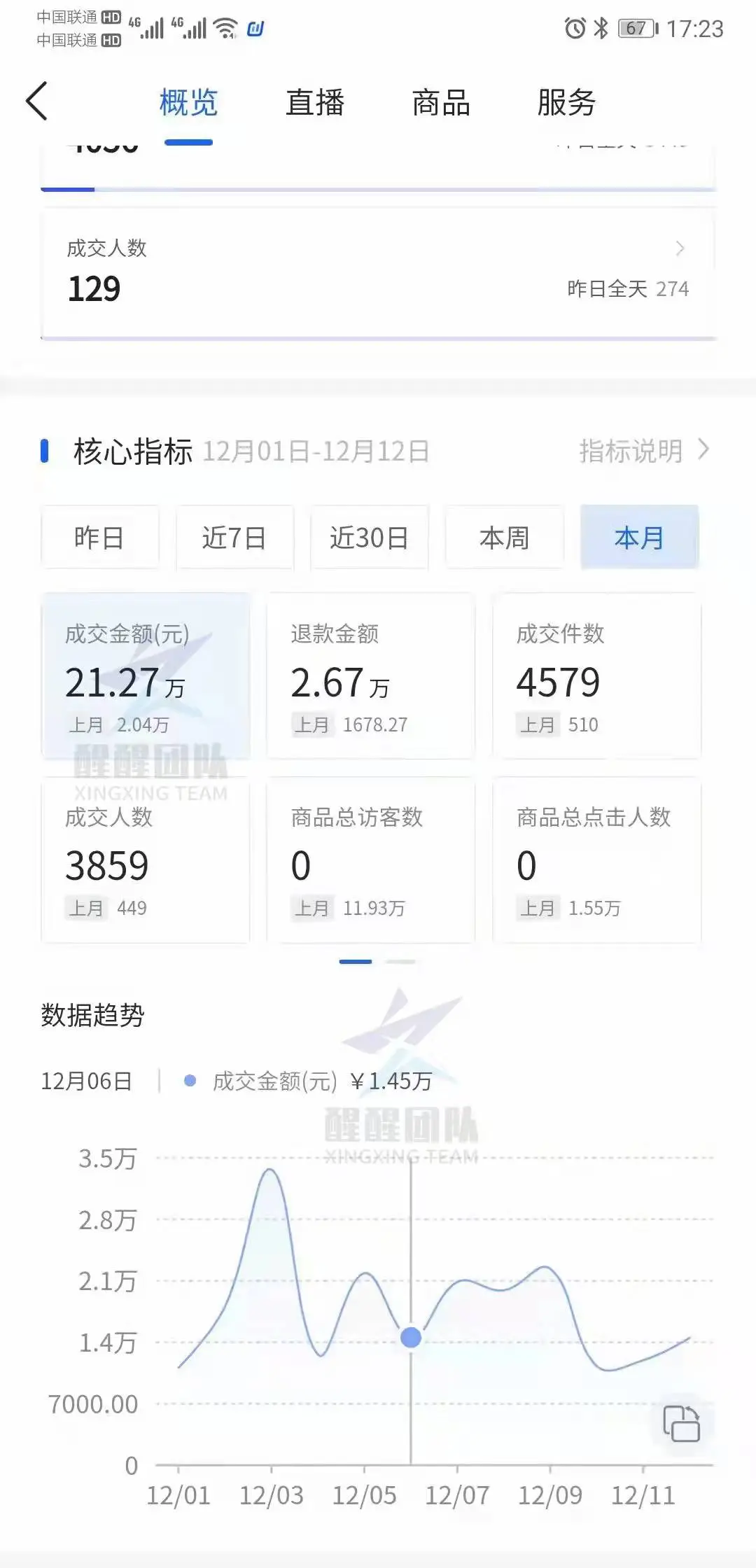
Task: Go back using the top-left arrow
Action: pos(37,101)
